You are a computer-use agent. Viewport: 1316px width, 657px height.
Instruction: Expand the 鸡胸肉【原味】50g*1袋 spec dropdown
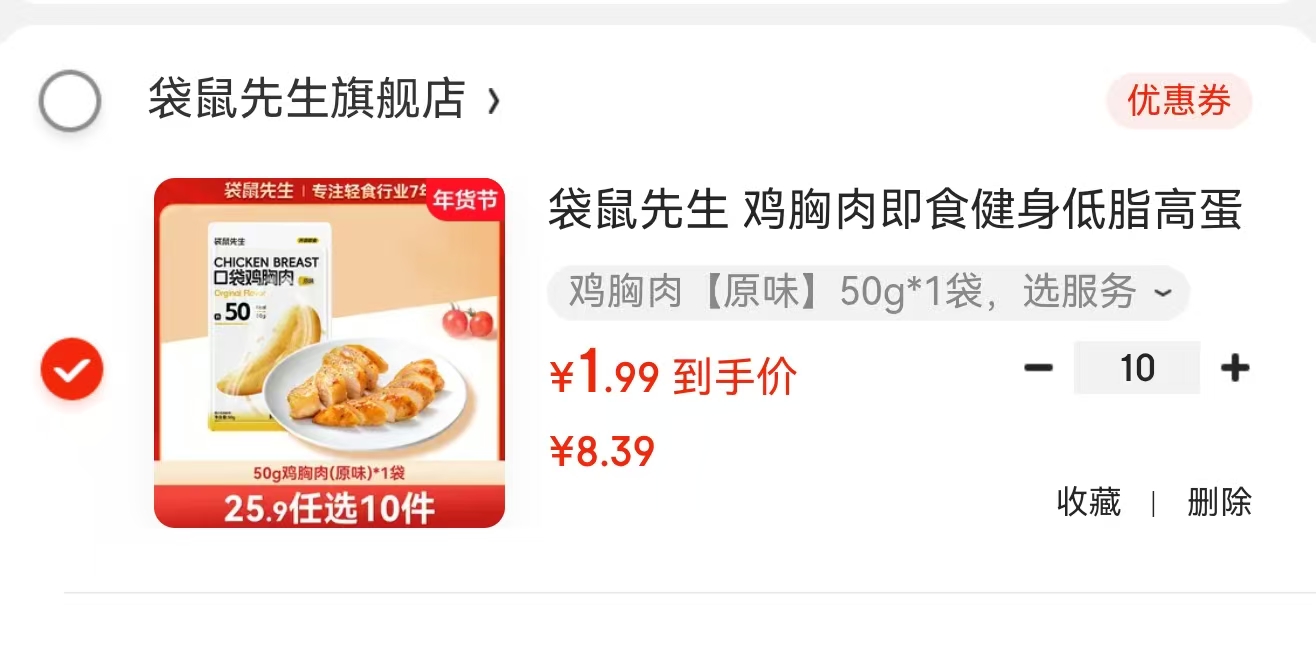868,293
